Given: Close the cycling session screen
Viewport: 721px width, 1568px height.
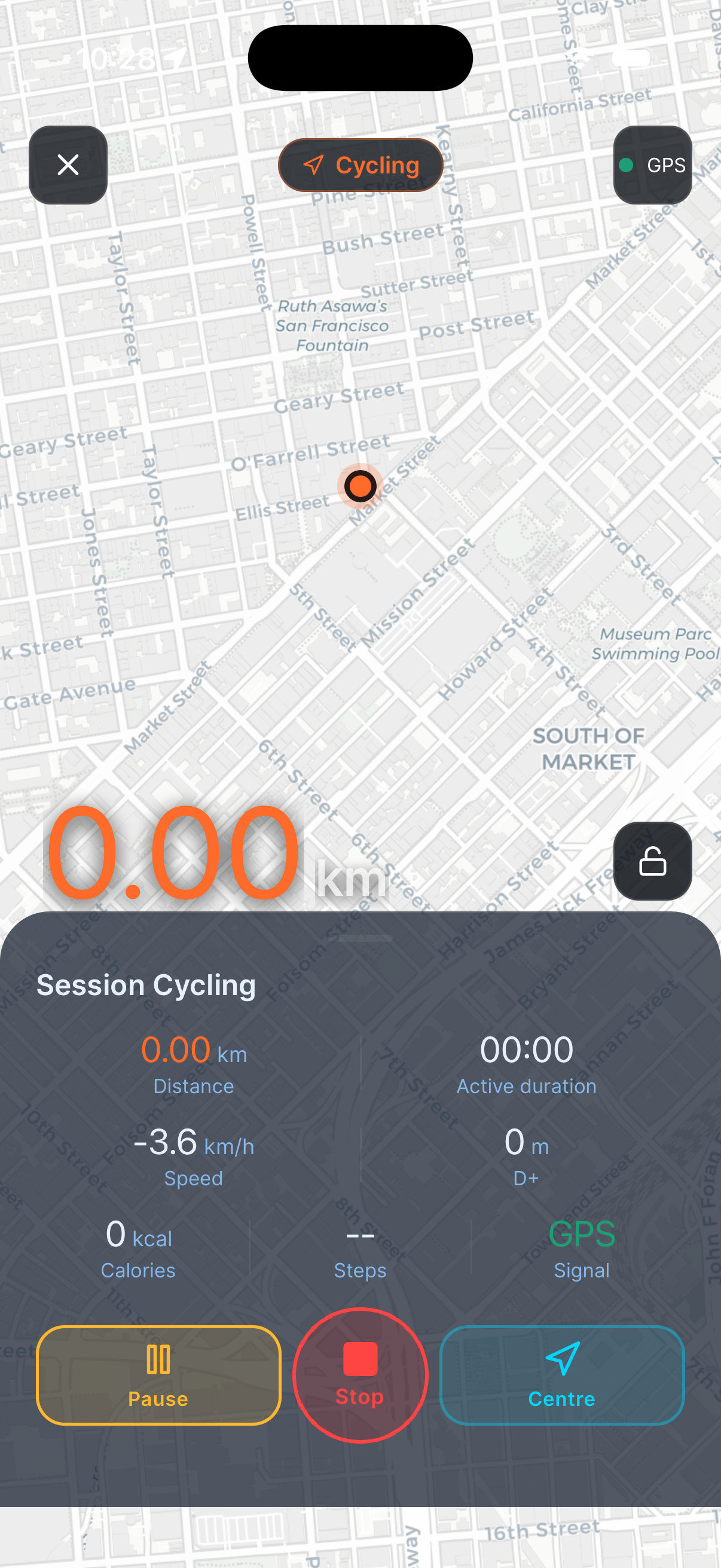Looking at the screenshot, I should [x=68, y=165].
